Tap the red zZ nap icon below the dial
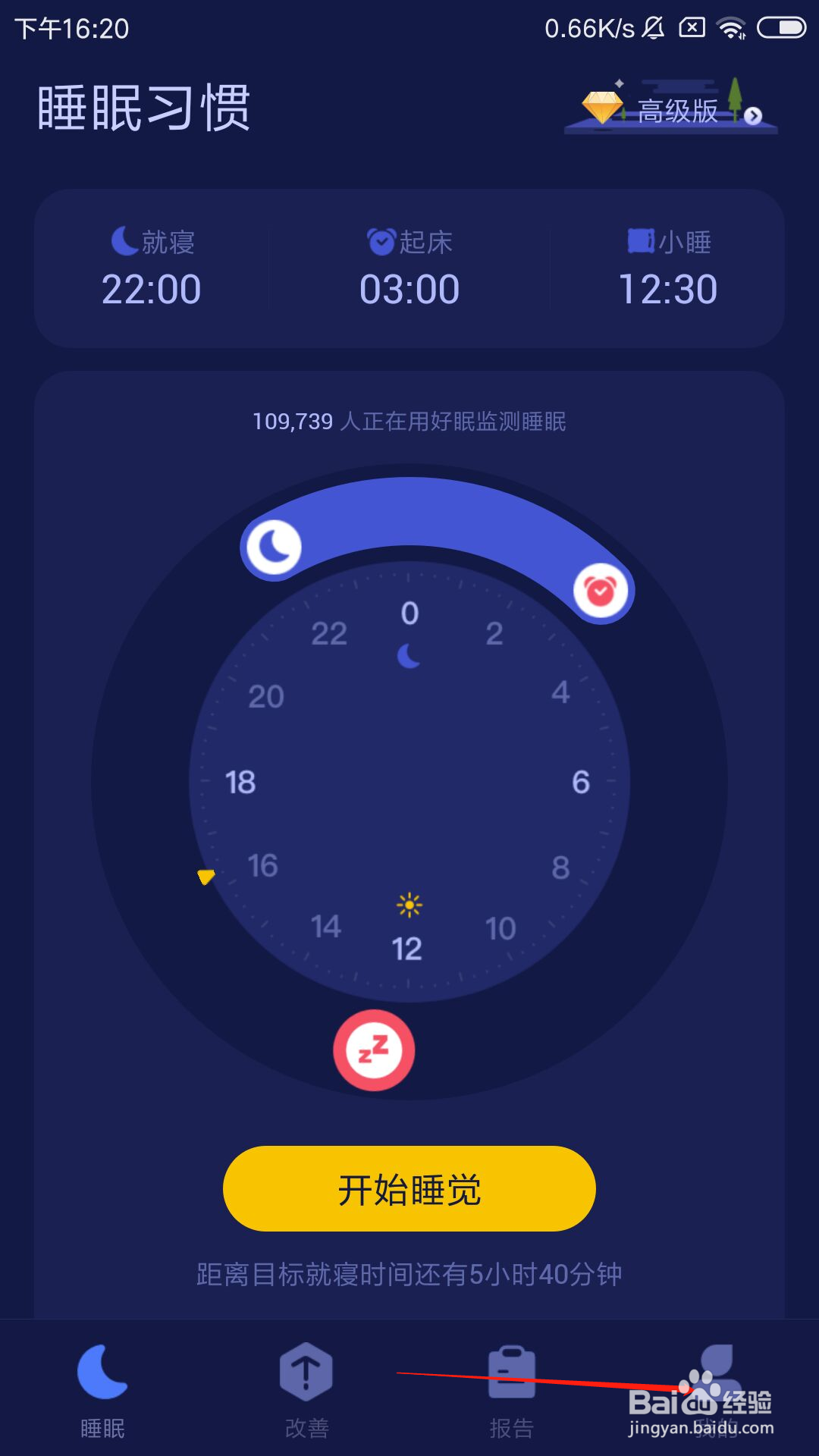819x1456 pixels. click(x=373, y=1050)
